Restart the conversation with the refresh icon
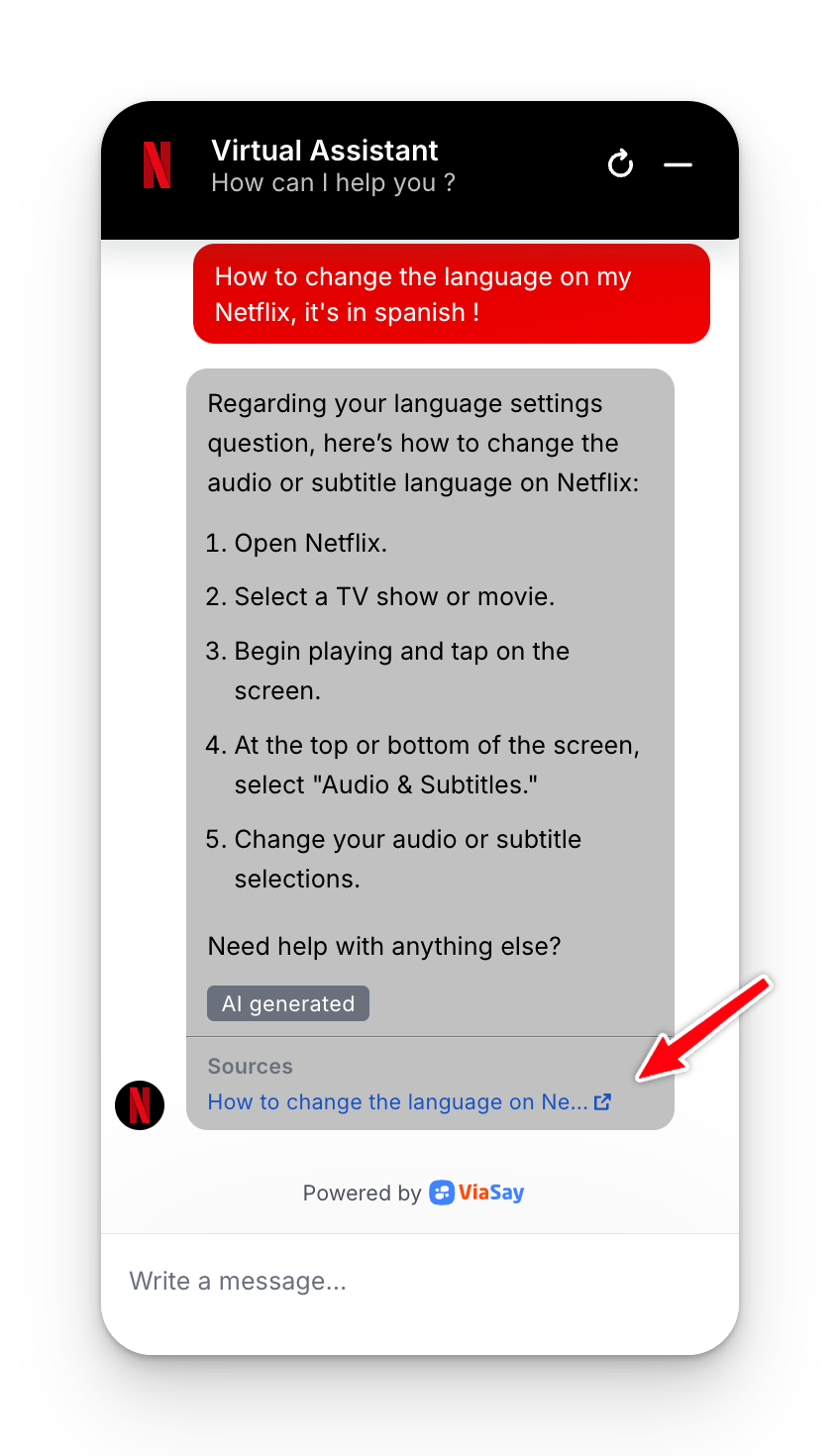 coord(621,163)
